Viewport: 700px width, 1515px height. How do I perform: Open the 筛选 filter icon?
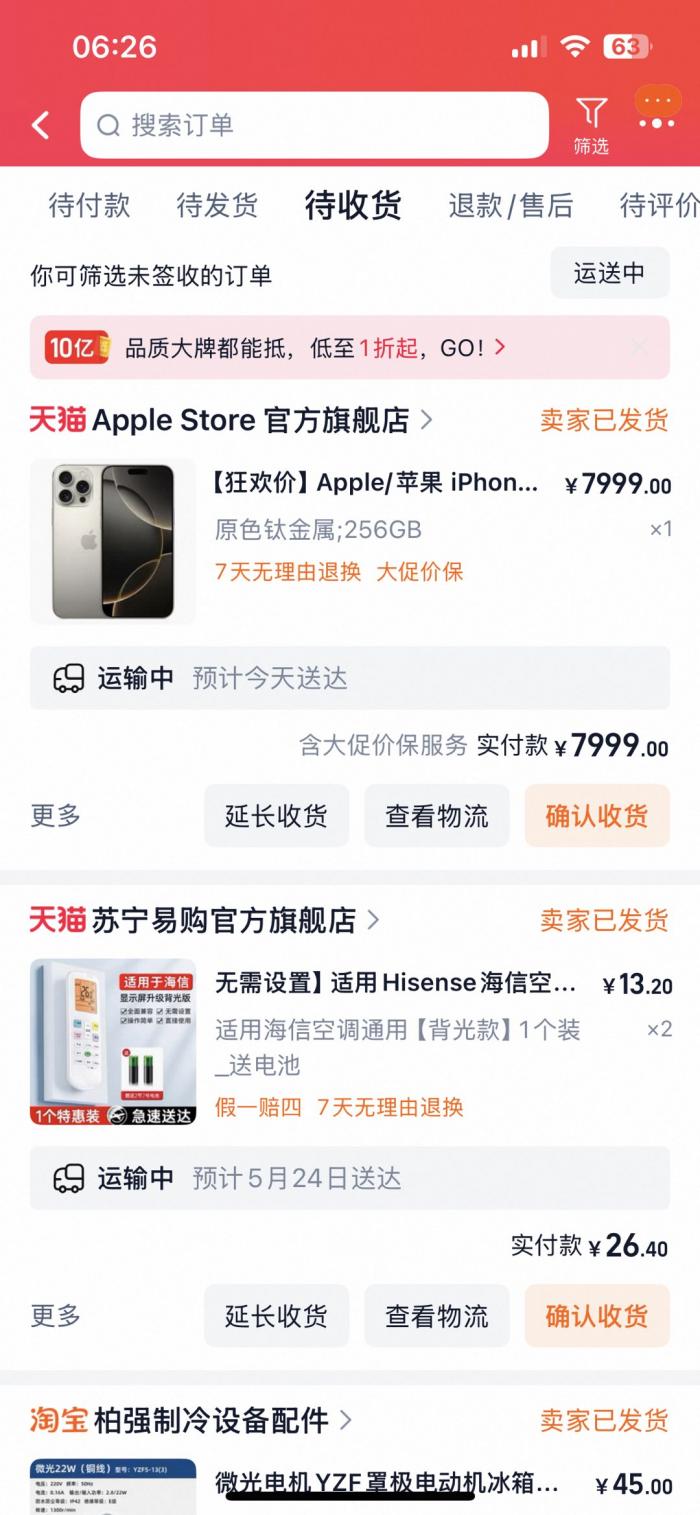(x=591, y=124)
